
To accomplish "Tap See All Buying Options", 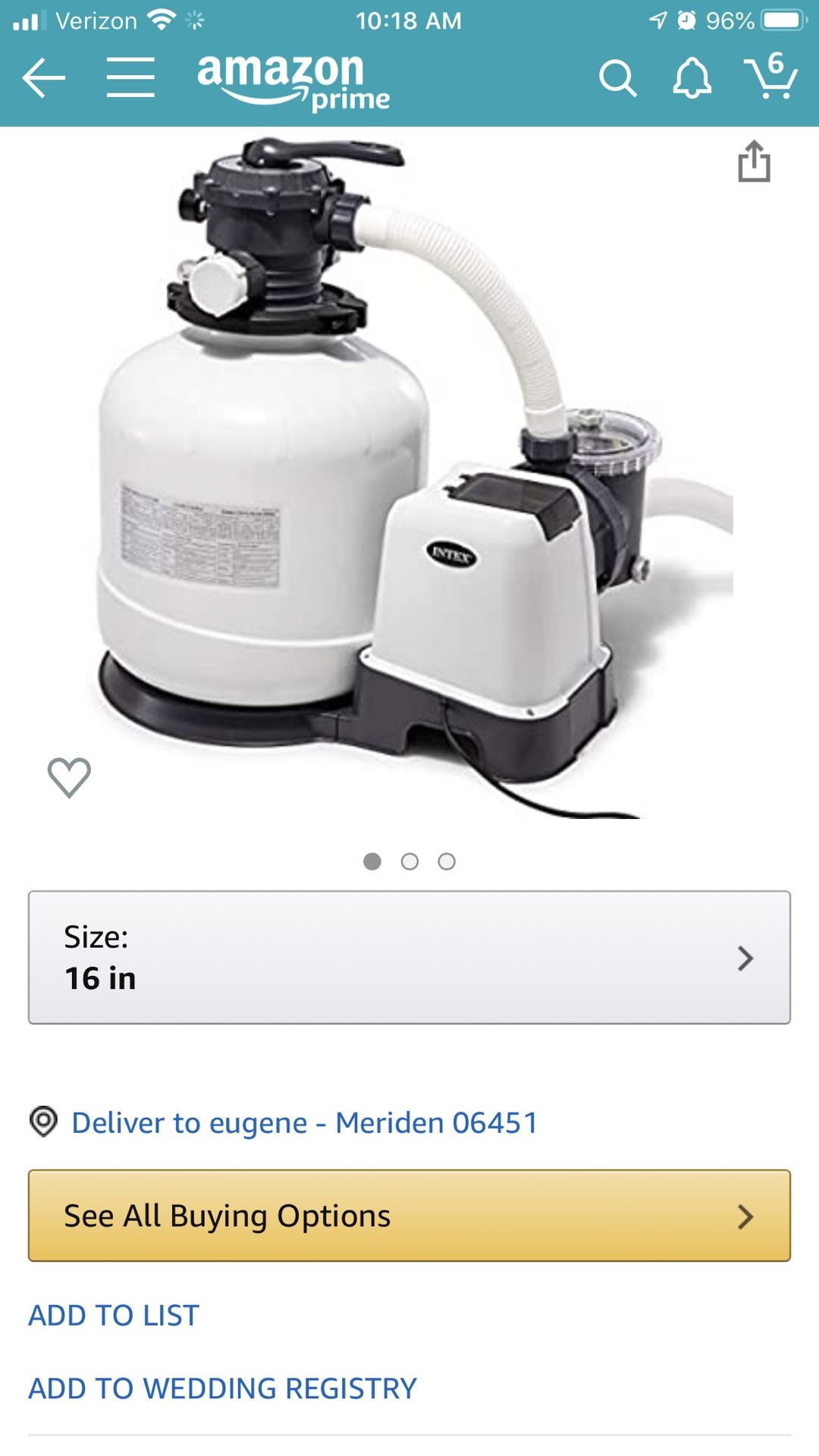I will click(409, 1216).
